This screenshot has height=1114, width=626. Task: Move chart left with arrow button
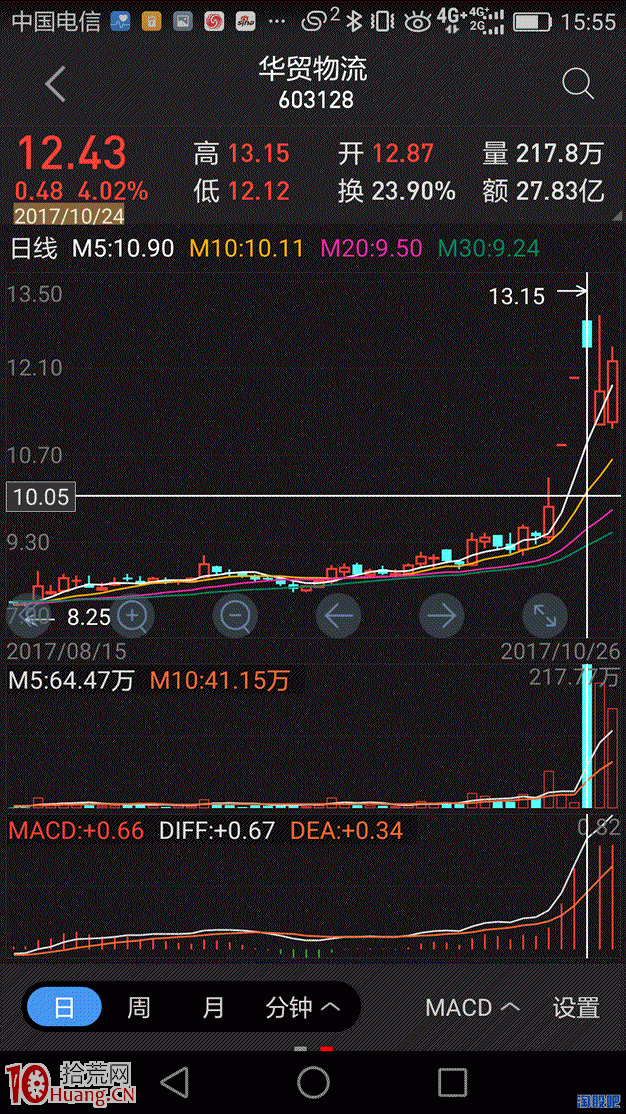tap(339, 615)
